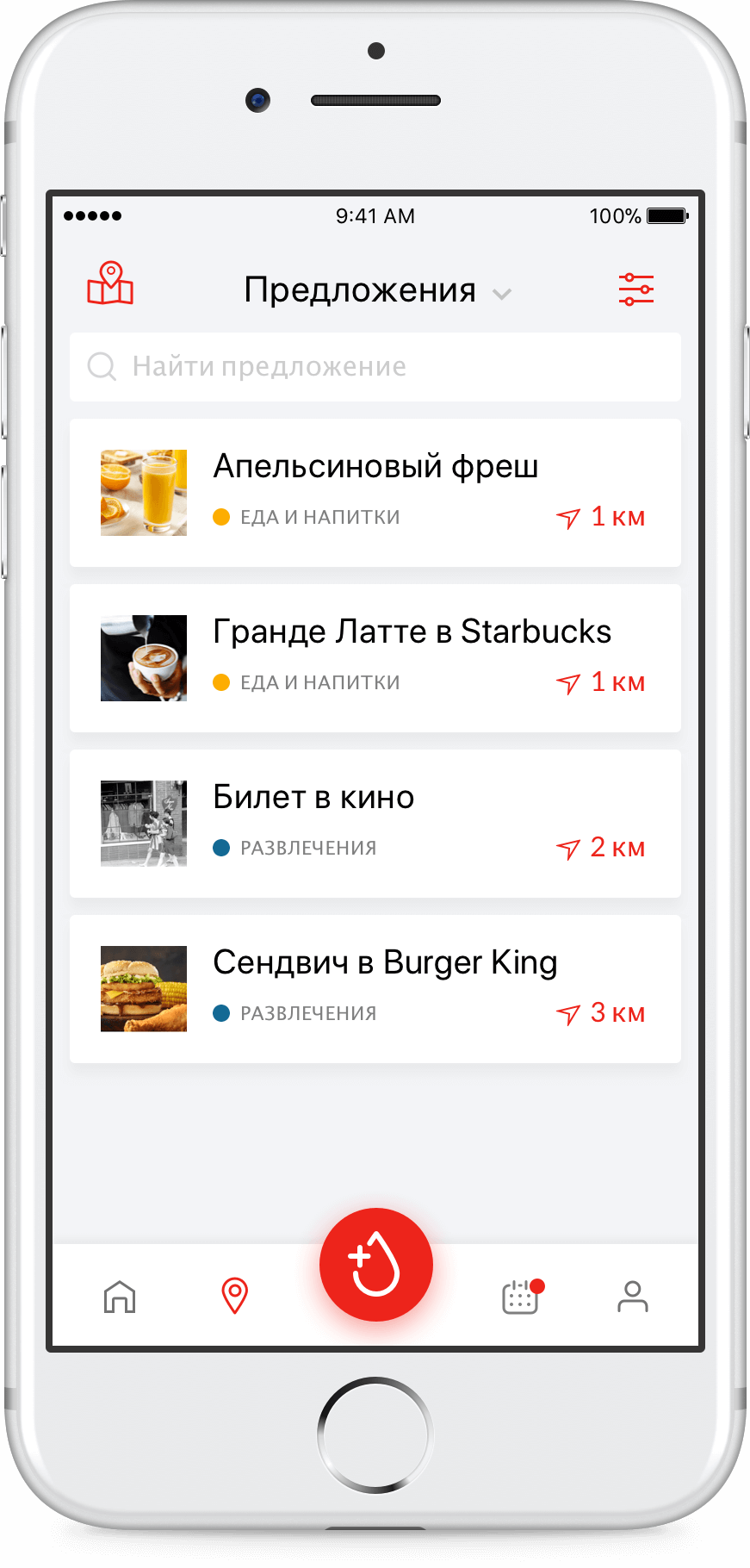Switch to the home tab
This screenshot has height=1568, width=750.
(x=120, y=1297)
